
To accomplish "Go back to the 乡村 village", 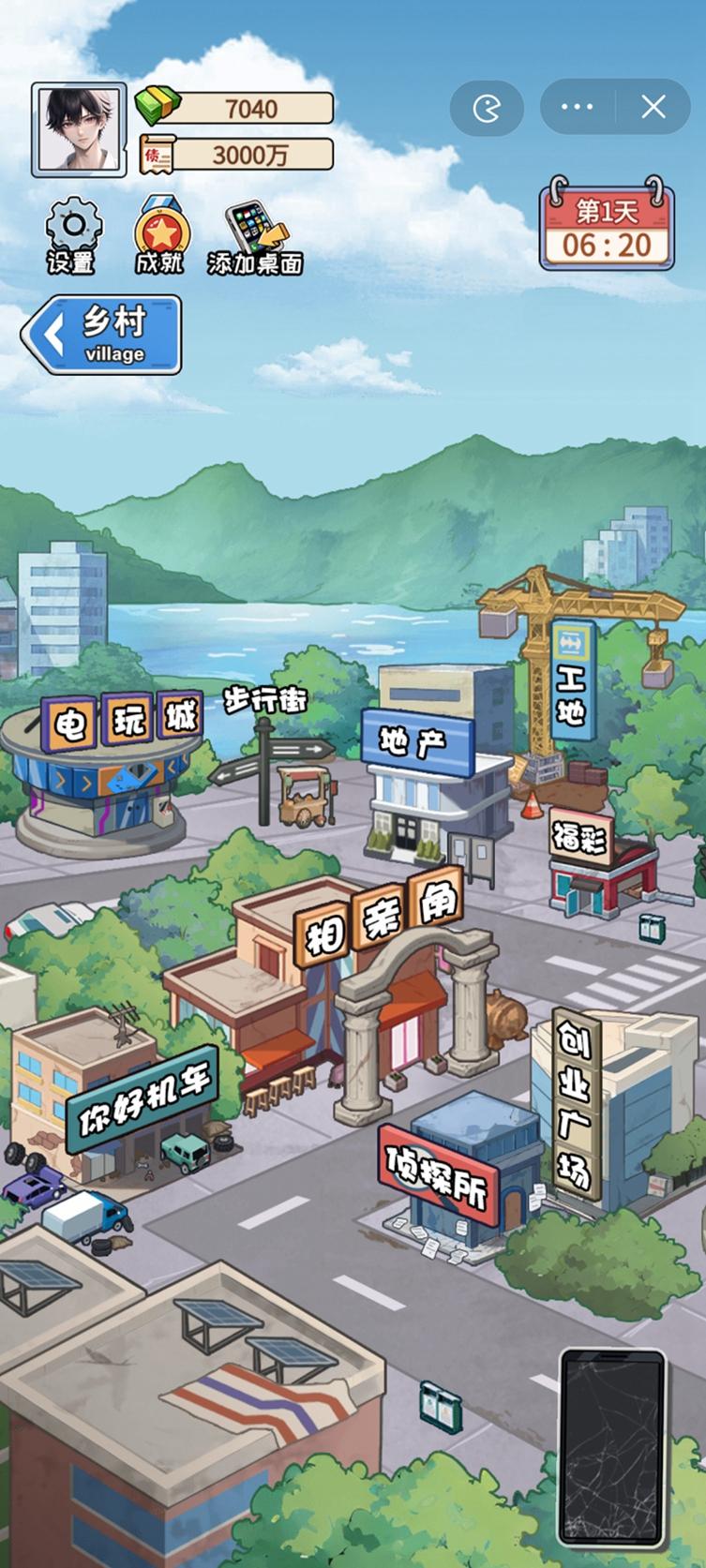I will tap(102, 335).
